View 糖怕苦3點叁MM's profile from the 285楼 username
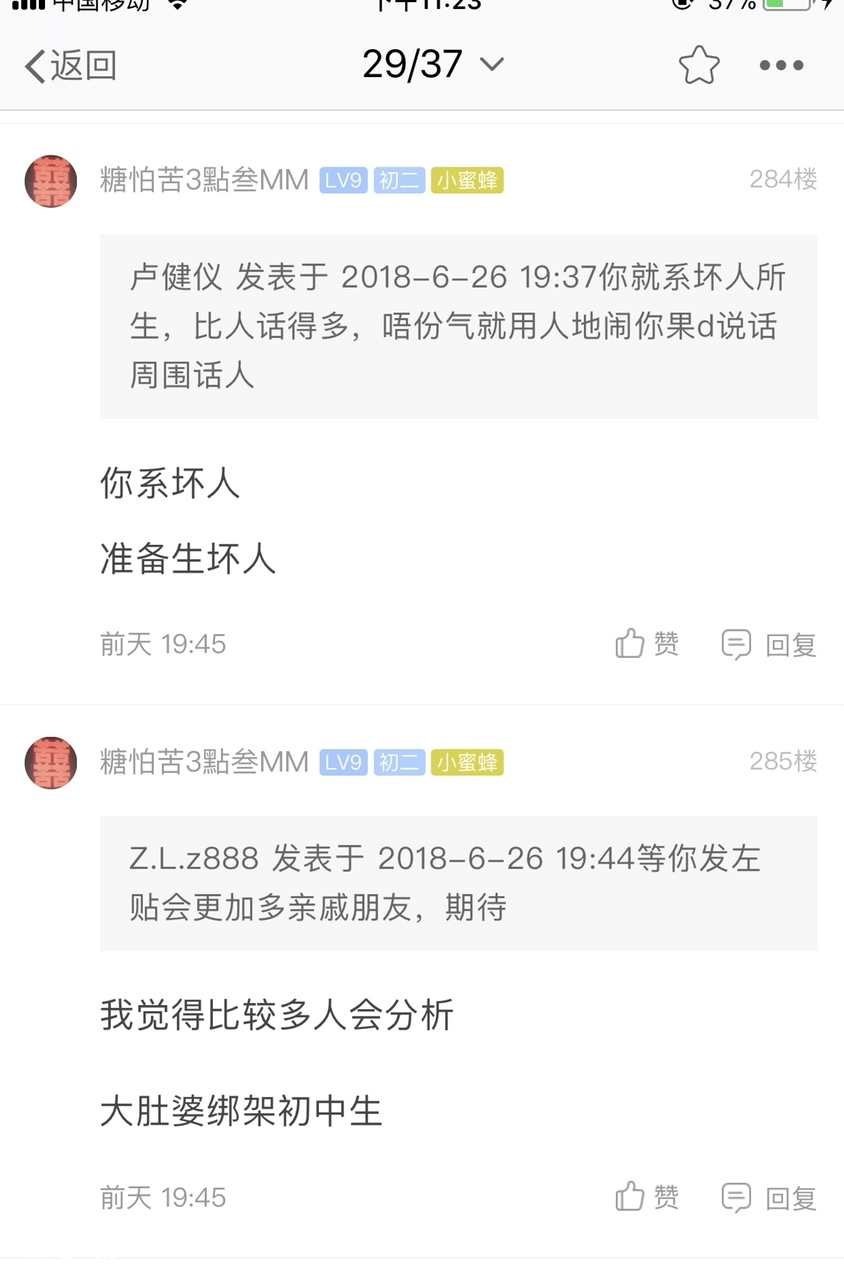The height and width of the screenshot is (1280, 844). pos(204,762)
